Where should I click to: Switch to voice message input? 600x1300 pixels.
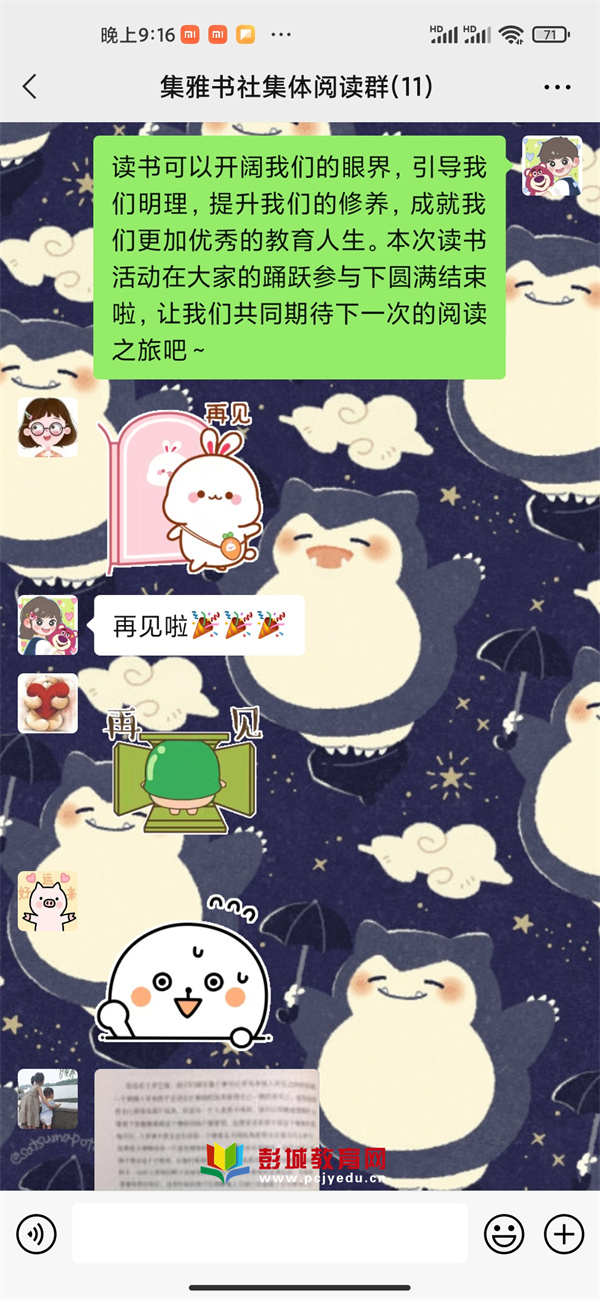point(37,1233)
